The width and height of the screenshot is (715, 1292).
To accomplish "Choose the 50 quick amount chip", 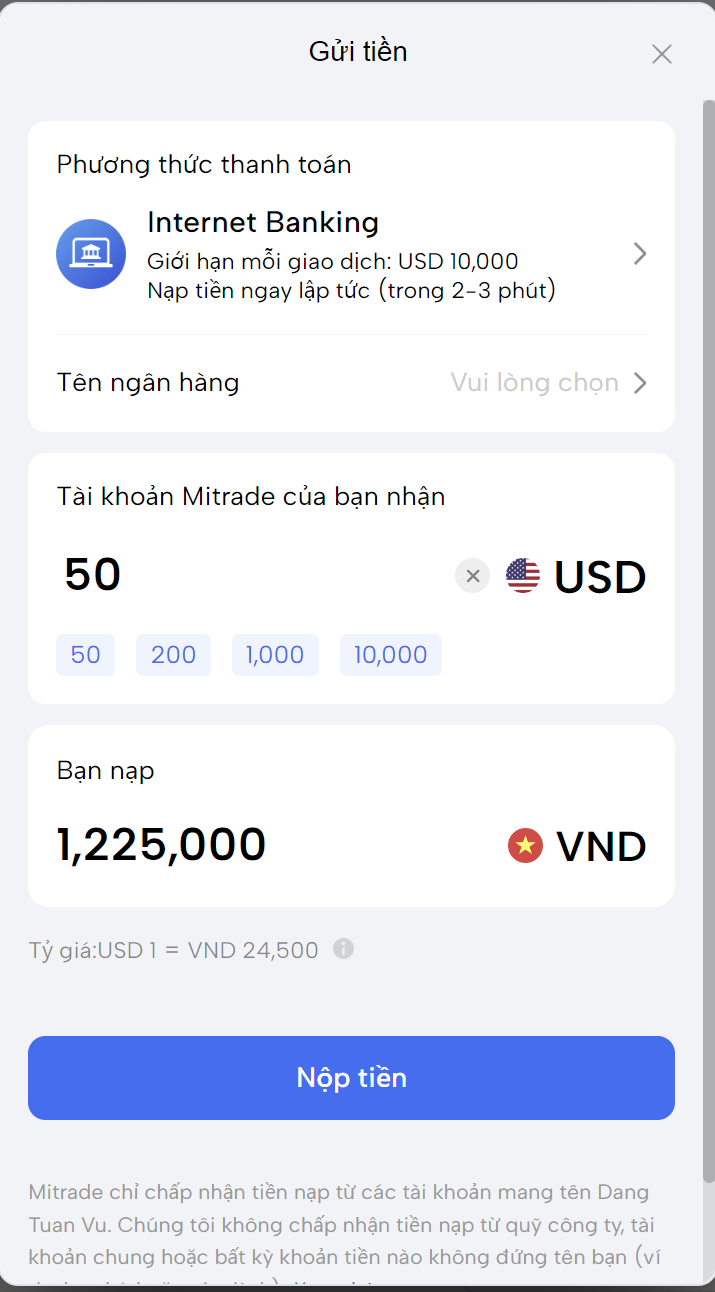I will [x=86, y=655].
